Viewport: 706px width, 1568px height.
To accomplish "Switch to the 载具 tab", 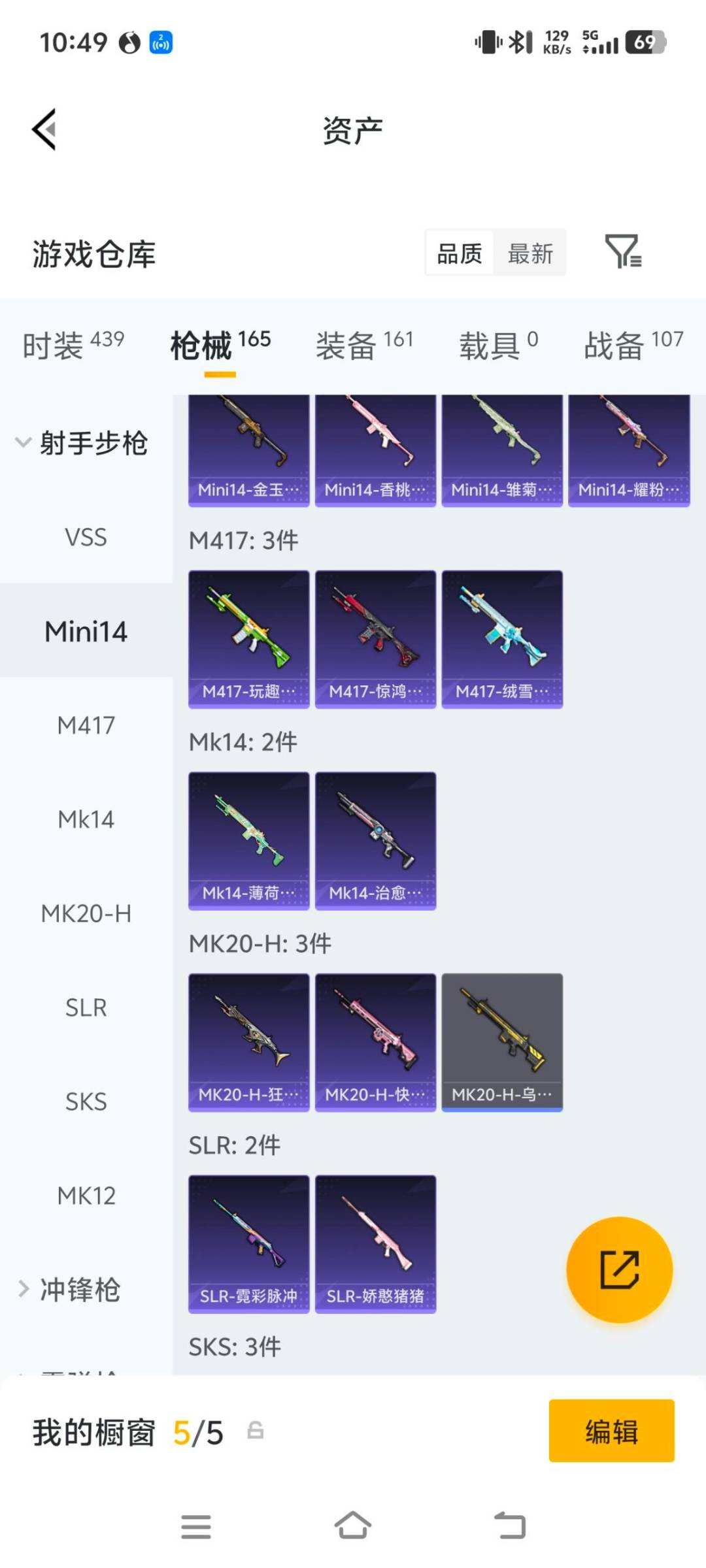I will point(498,344).
